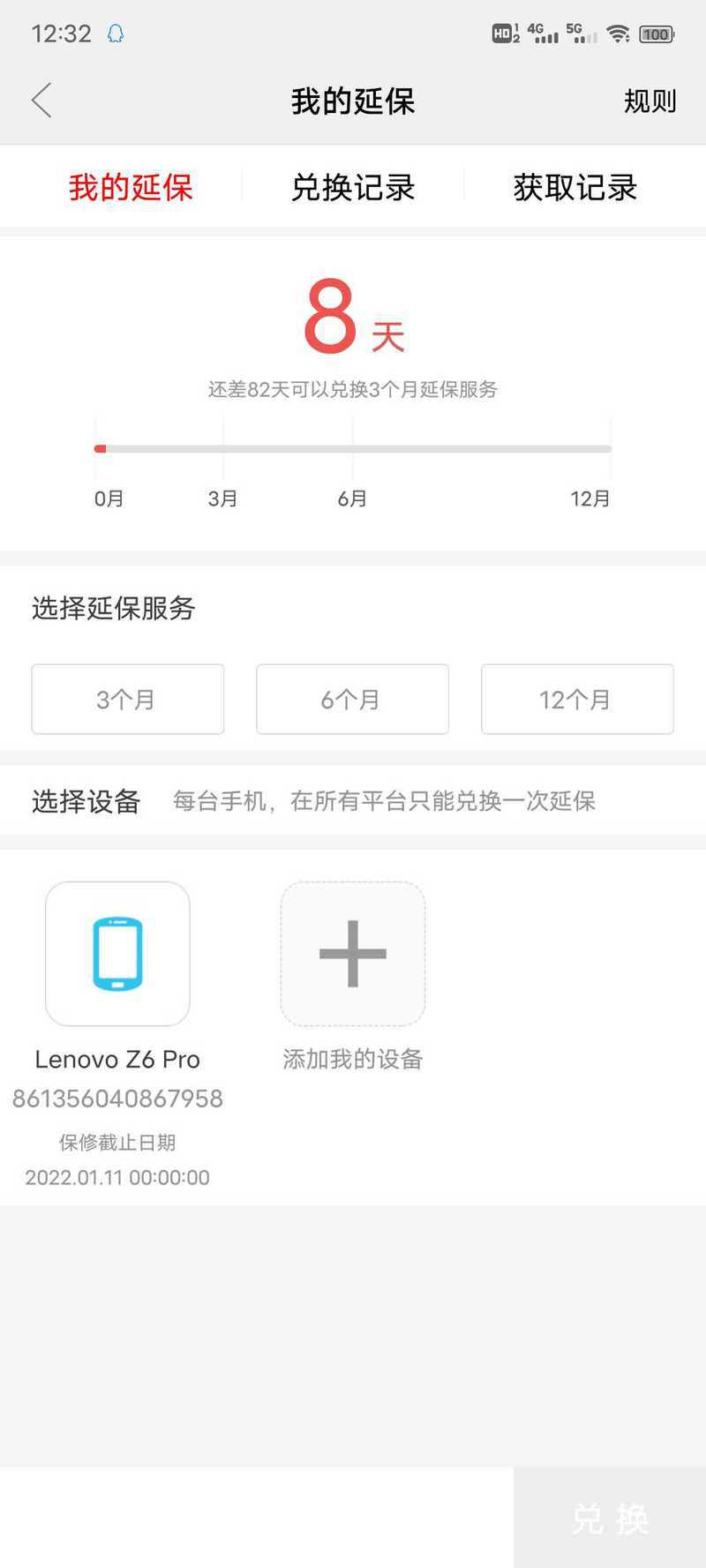Select the Lenovo Z6 Pro device

tap(117, 954)
